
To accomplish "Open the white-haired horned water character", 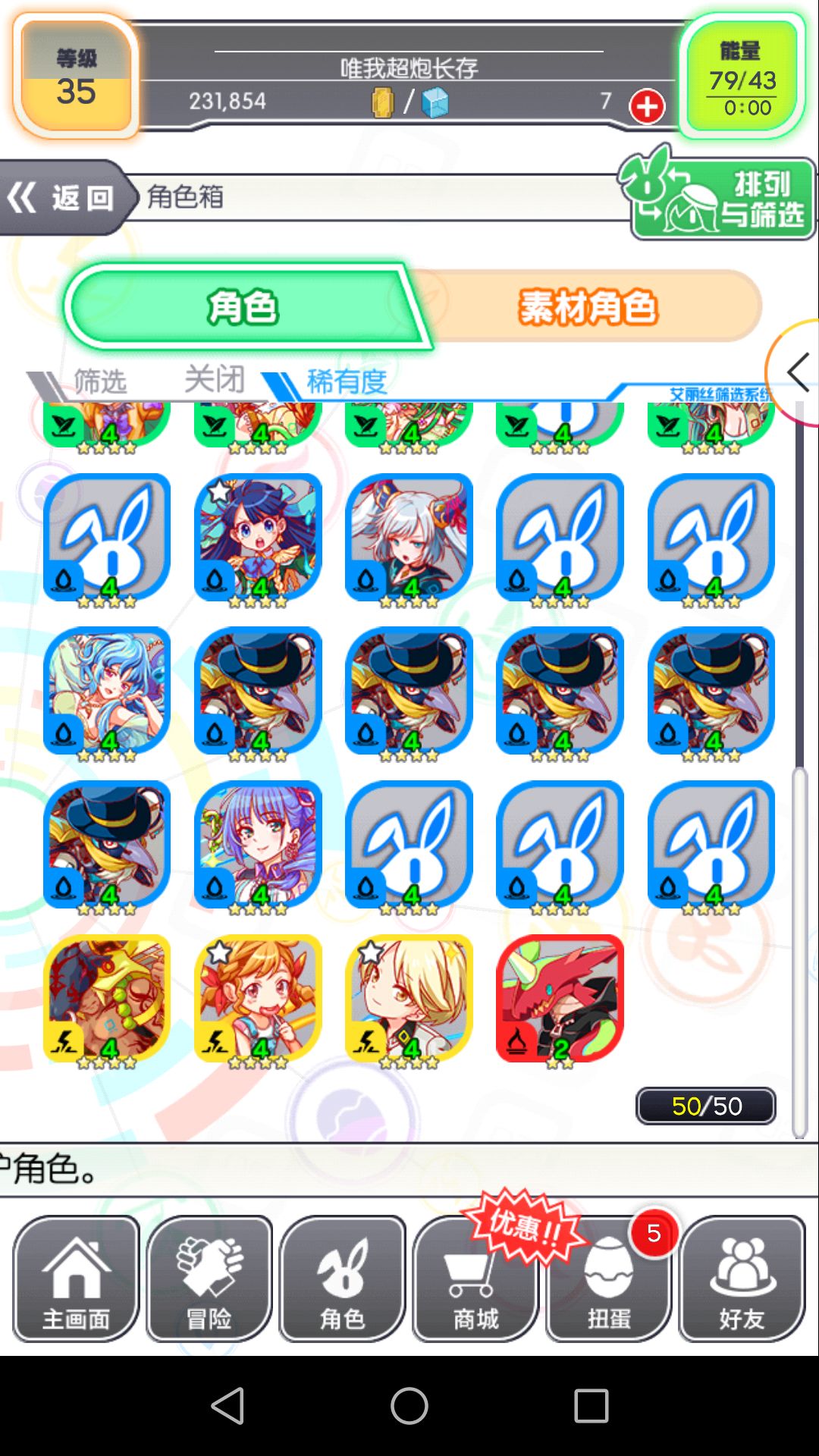I will (x=409, y=538).
